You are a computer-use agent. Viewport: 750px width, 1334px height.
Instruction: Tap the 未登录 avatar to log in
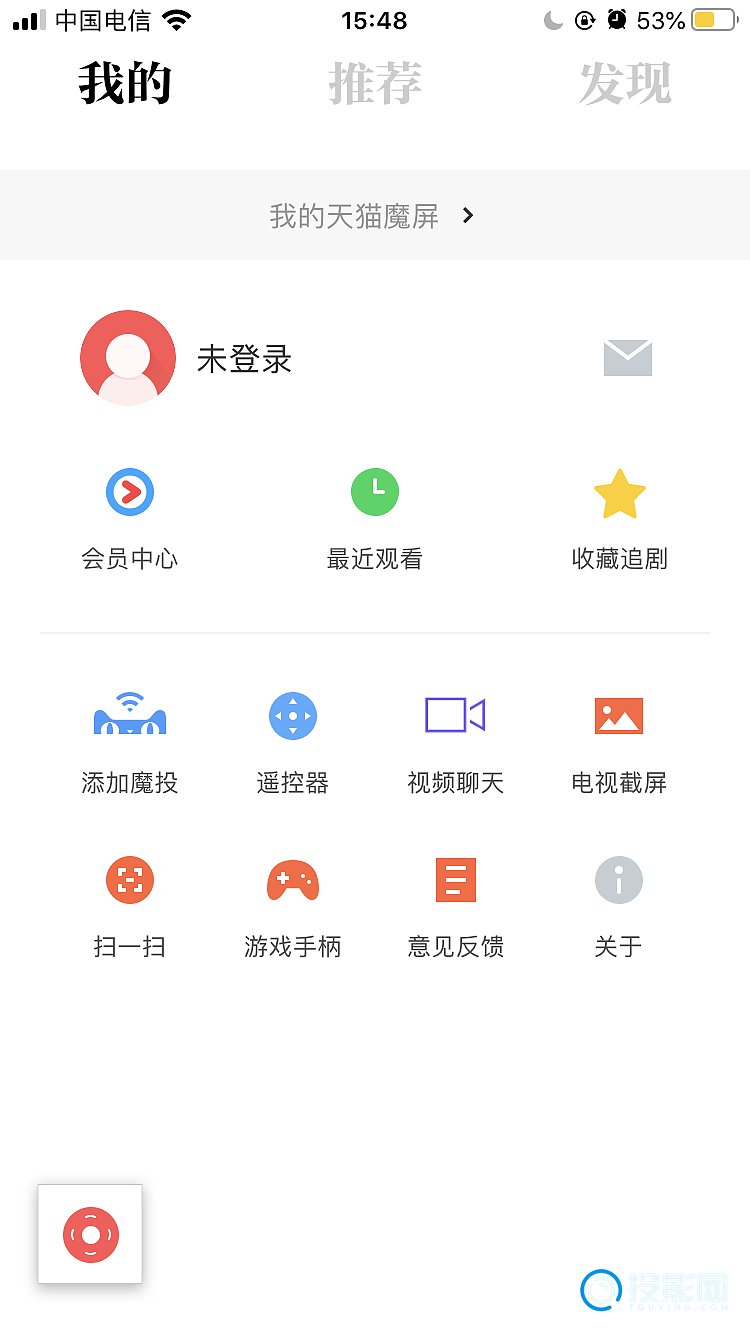pos(128,358)
